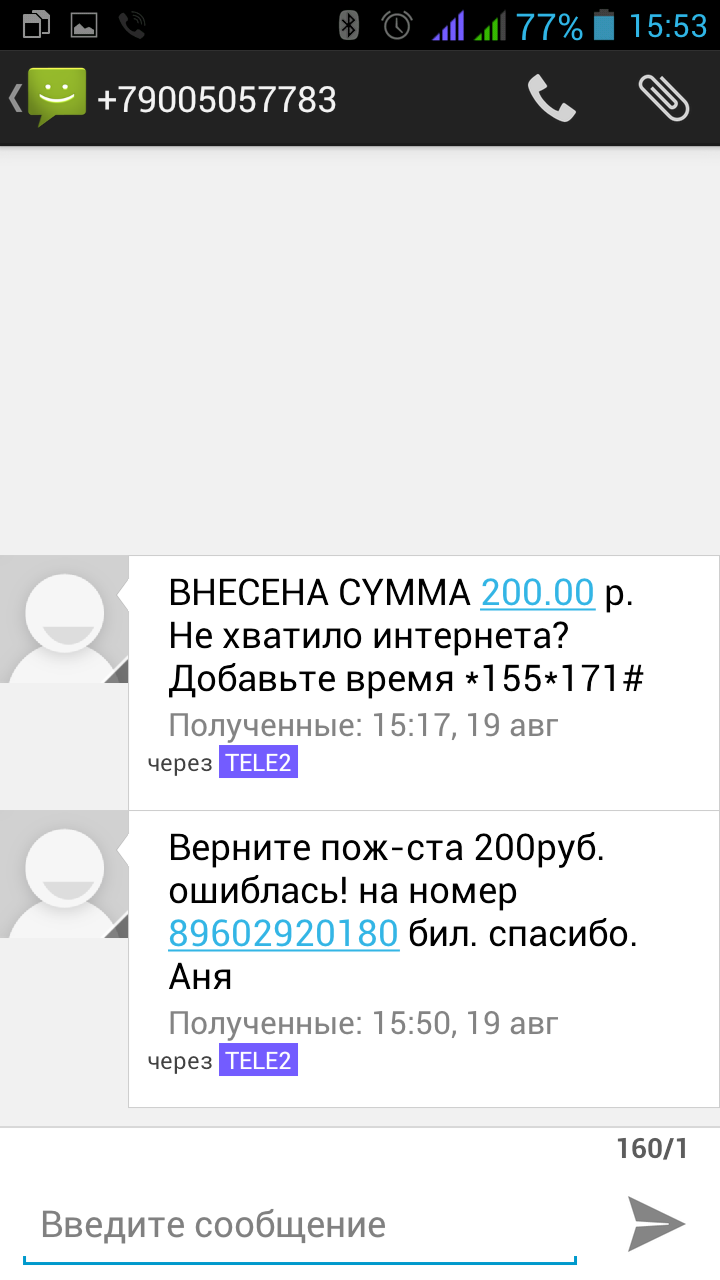Open the linked number 89602920180
The image size is (720, 1280).
283,933
